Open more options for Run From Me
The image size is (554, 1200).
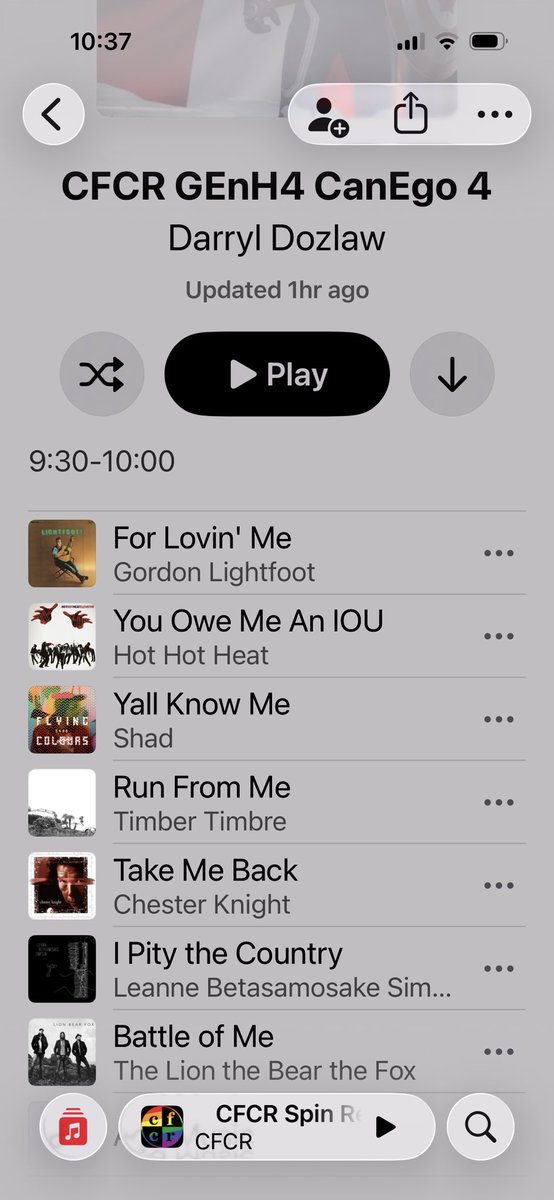498,803
